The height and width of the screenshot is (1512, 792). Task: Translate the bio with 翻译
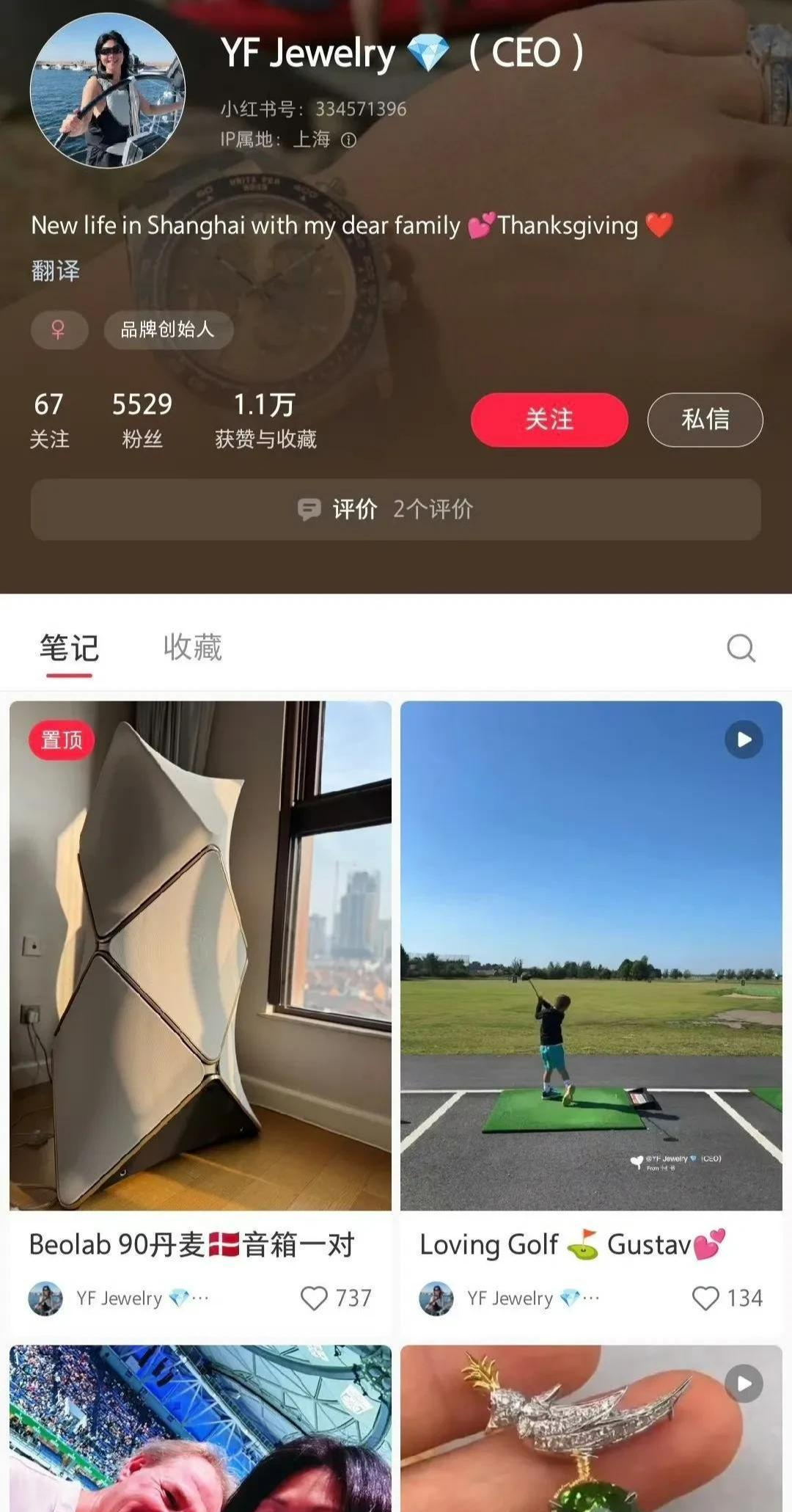[x=55, y=271]
